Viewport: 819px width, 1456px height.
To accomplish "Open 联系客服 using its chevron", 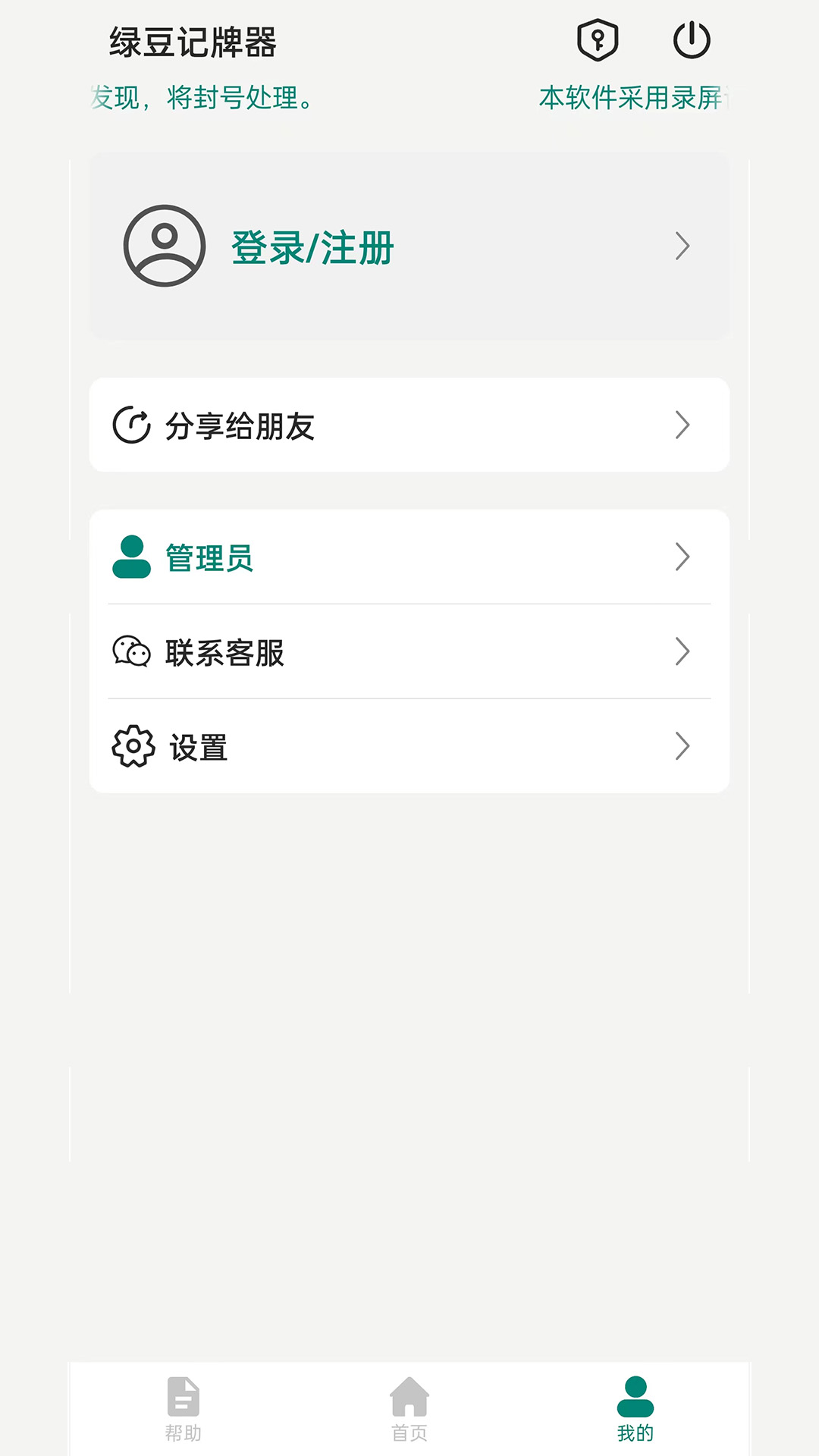I will [683, 652].
